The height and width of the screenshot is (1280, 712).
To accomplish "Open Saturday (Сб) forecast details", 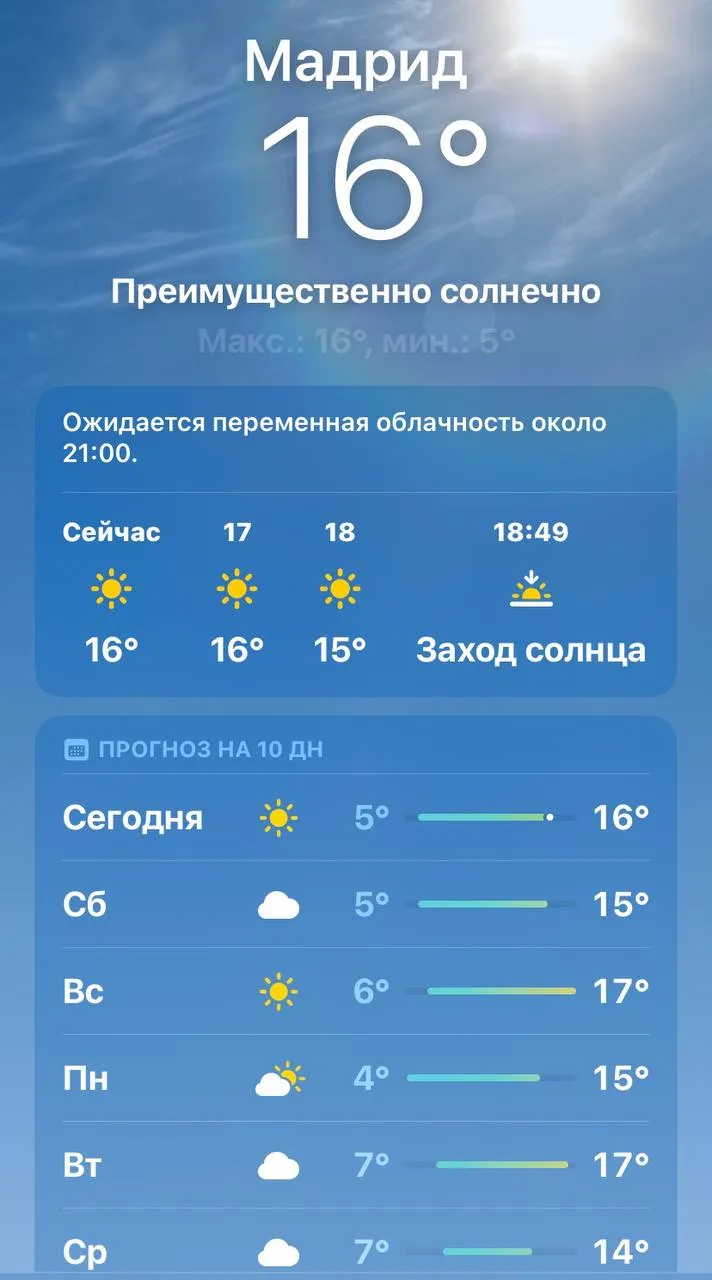I will pyautogui.click(x=356, y=905).
